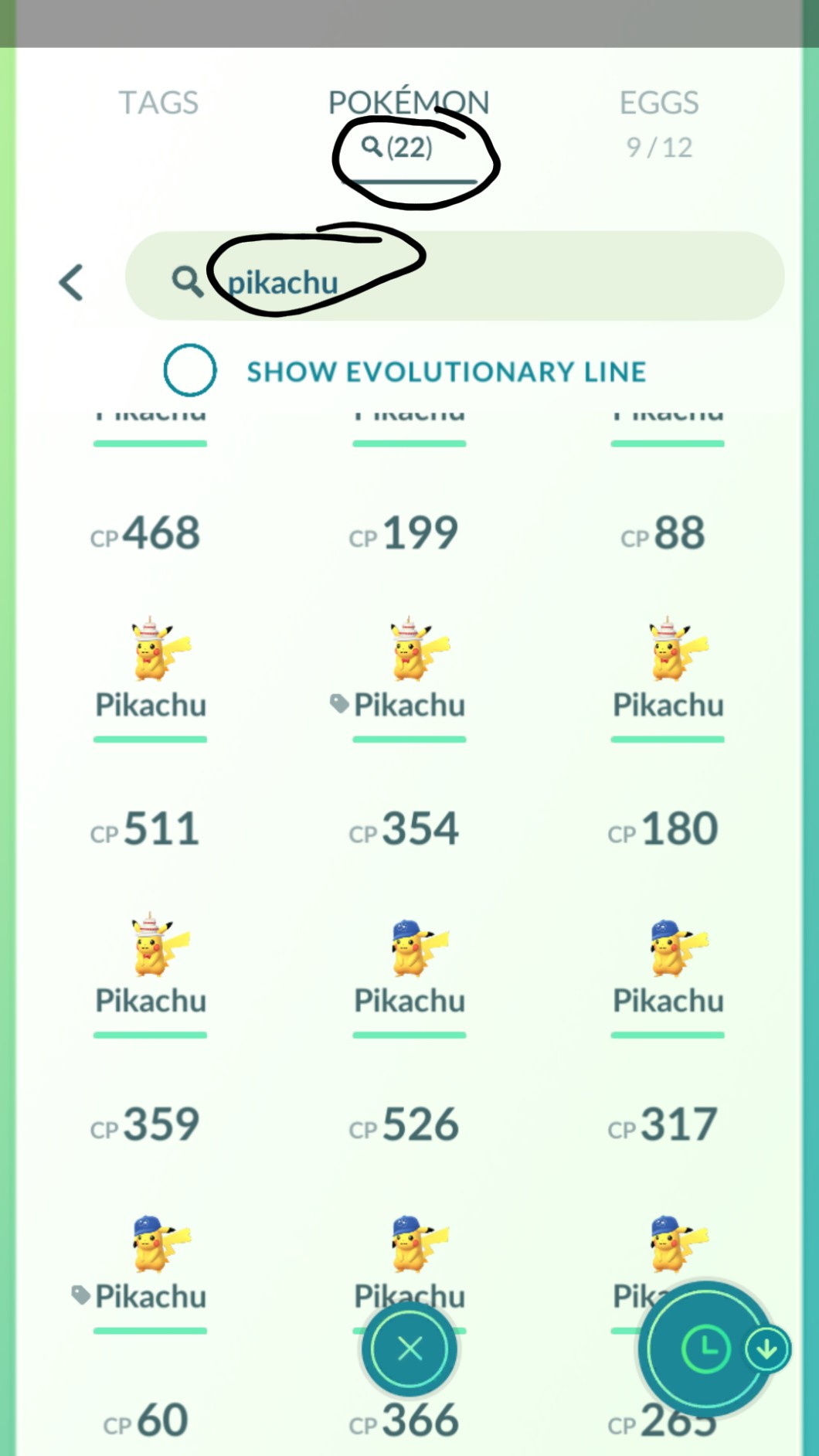The height and width of the screenshot is (1456, 819).
Task: Go back with the arrow icon
Action: click(x=71, y=282)
